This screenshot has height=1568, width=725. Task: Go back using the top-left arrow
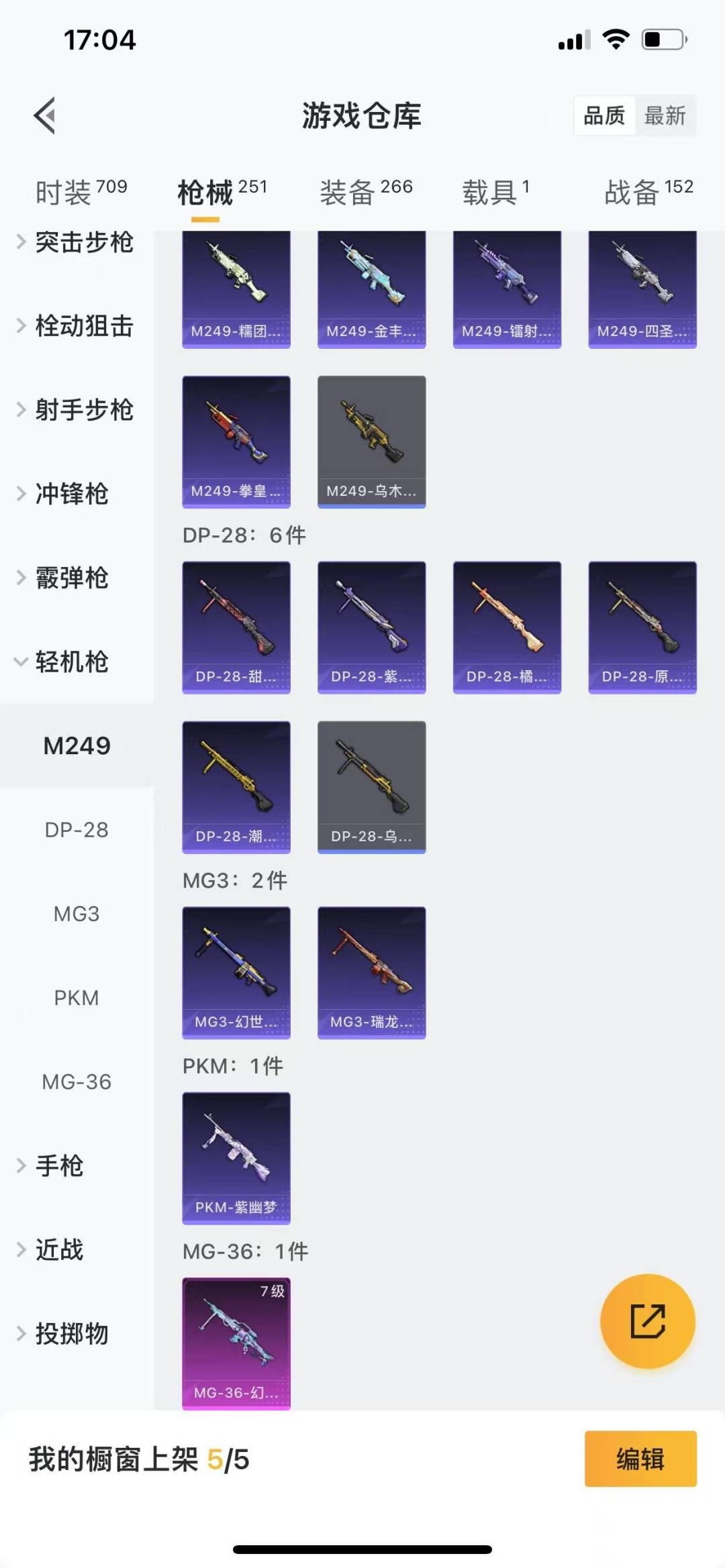(x=45, y=115)
